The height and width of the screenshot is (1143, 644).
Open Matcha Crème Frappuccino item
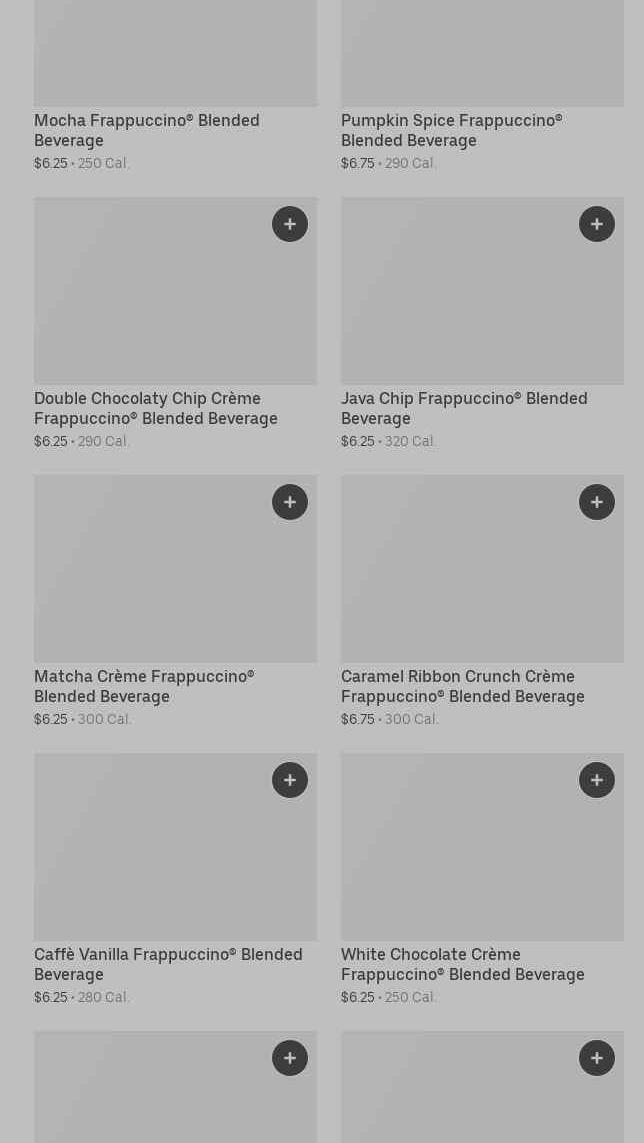click(x=143, y=686)
